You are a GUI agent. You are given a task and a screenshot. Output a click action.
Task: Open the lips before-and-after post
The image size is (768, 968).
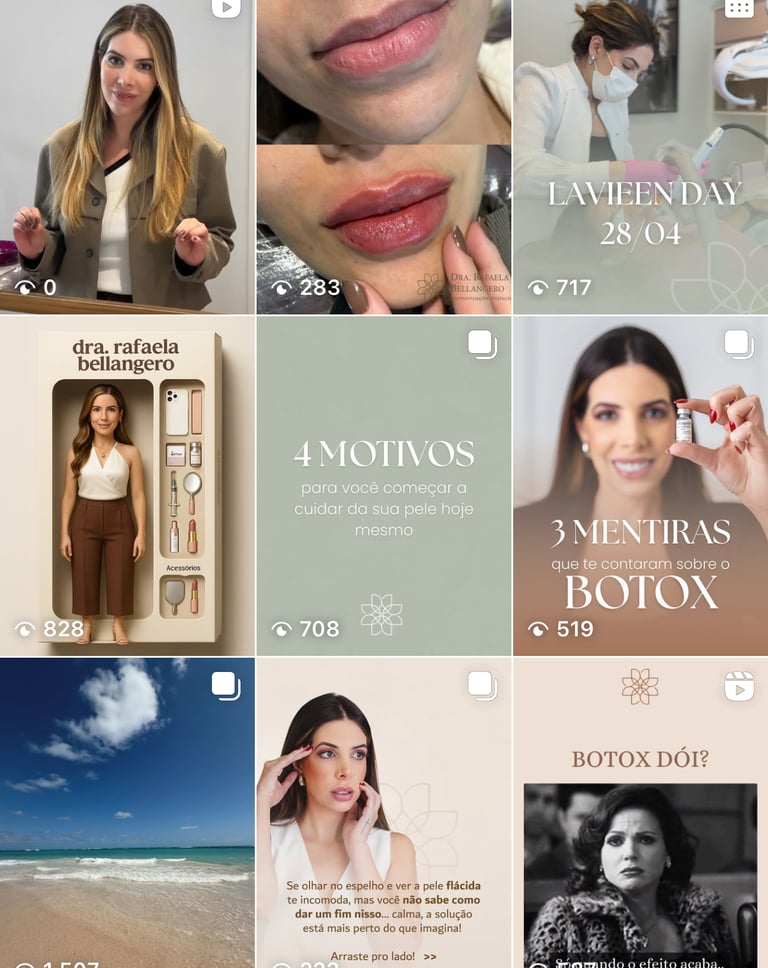click(x=384, y=155)
